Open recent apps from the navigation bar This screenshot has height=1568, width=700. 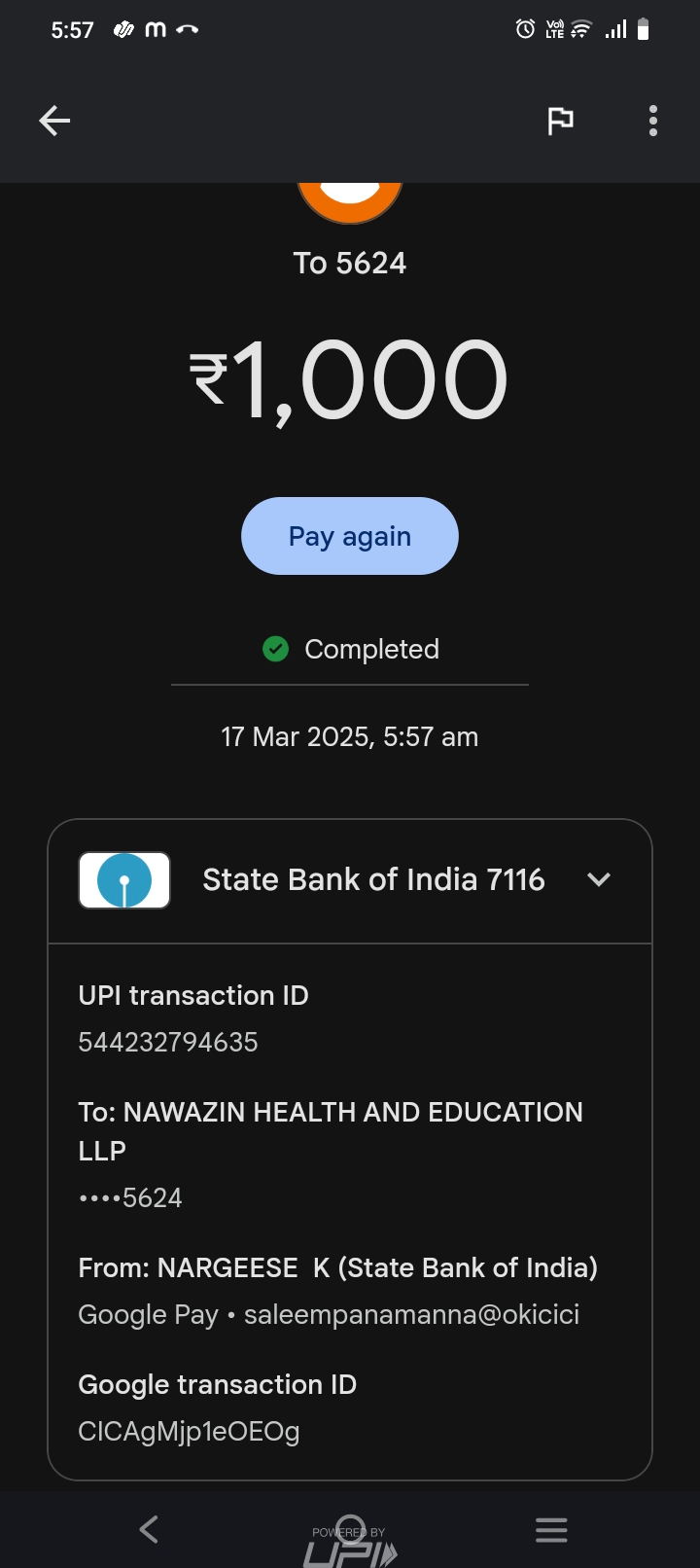pyautogui.click(x=551, y=1530)
